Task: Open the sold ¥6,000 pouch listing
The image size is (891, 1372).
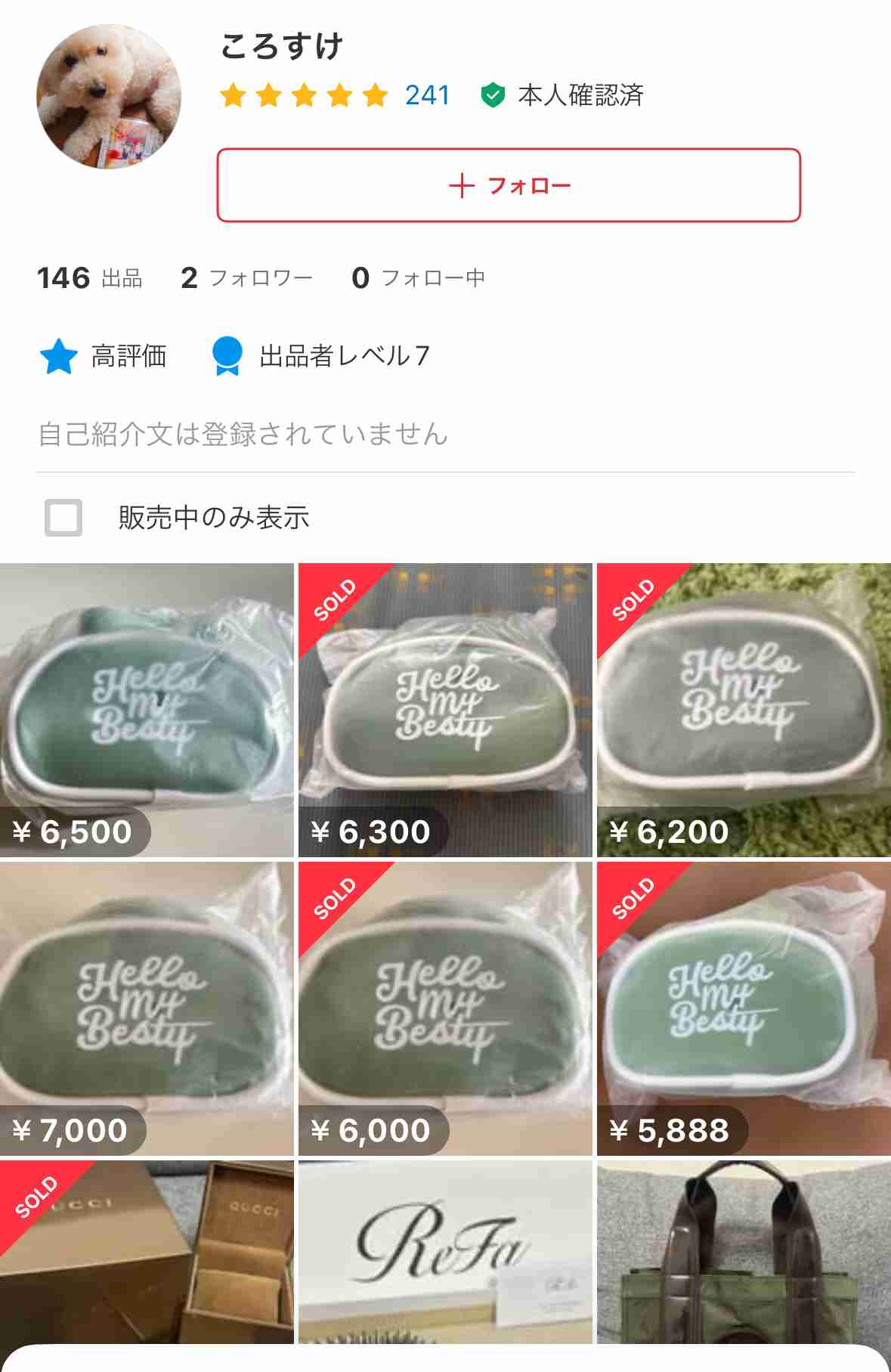Action: pos(445,1008)
